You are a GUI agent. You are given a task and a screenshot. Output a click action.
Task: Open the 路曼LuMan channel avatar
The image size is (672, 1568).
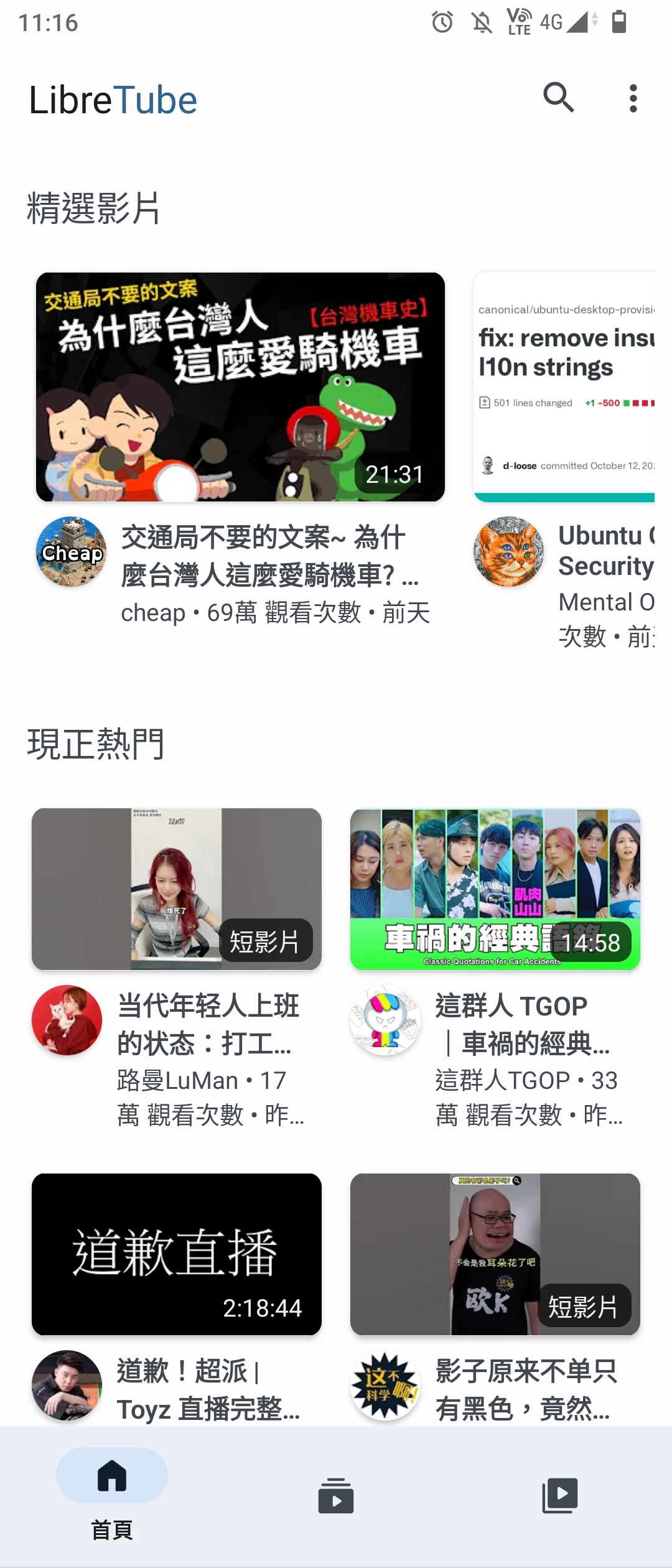67,1020
